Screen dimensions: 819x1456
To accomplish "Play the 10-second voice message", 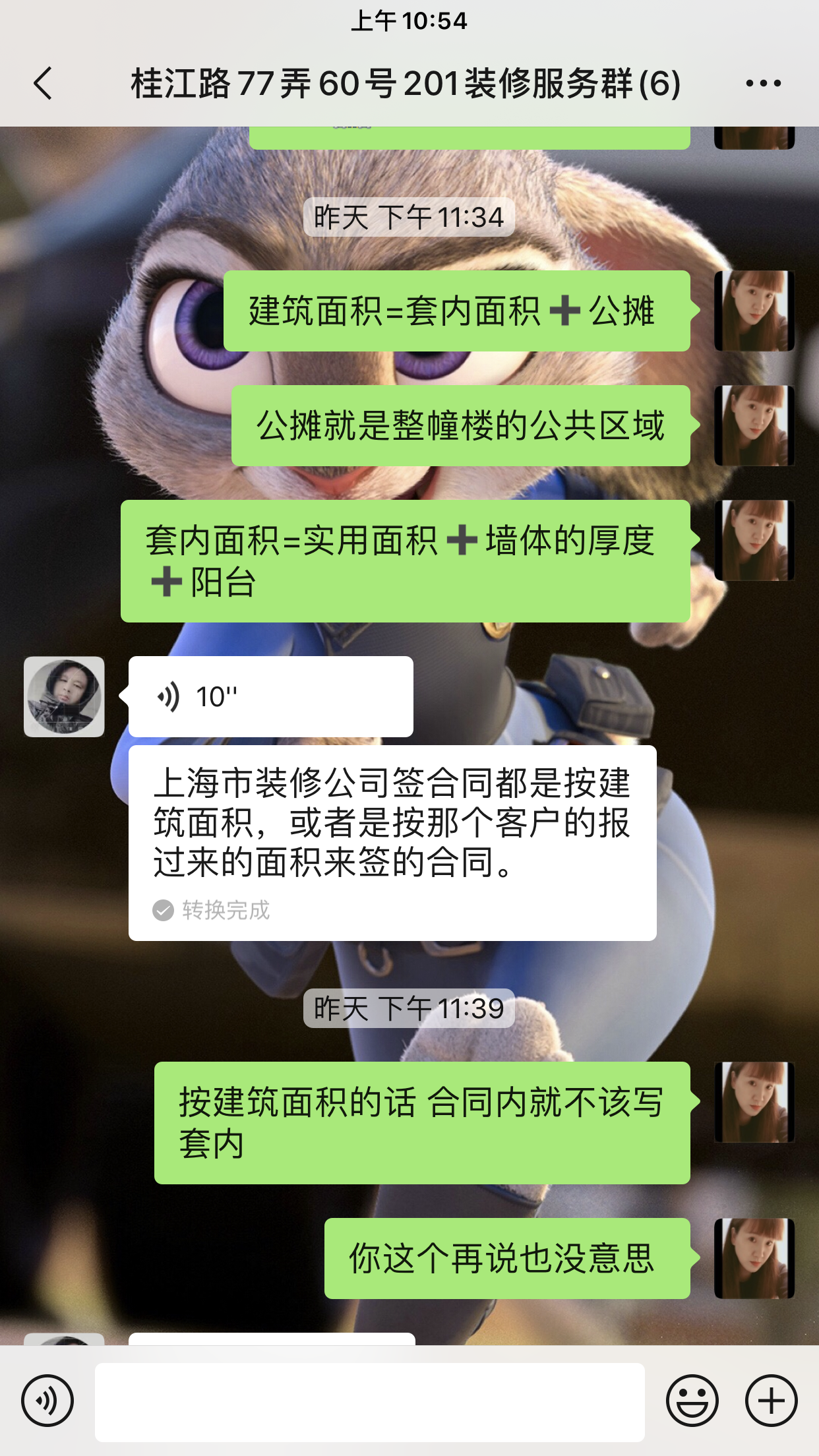I will [270, 696].
